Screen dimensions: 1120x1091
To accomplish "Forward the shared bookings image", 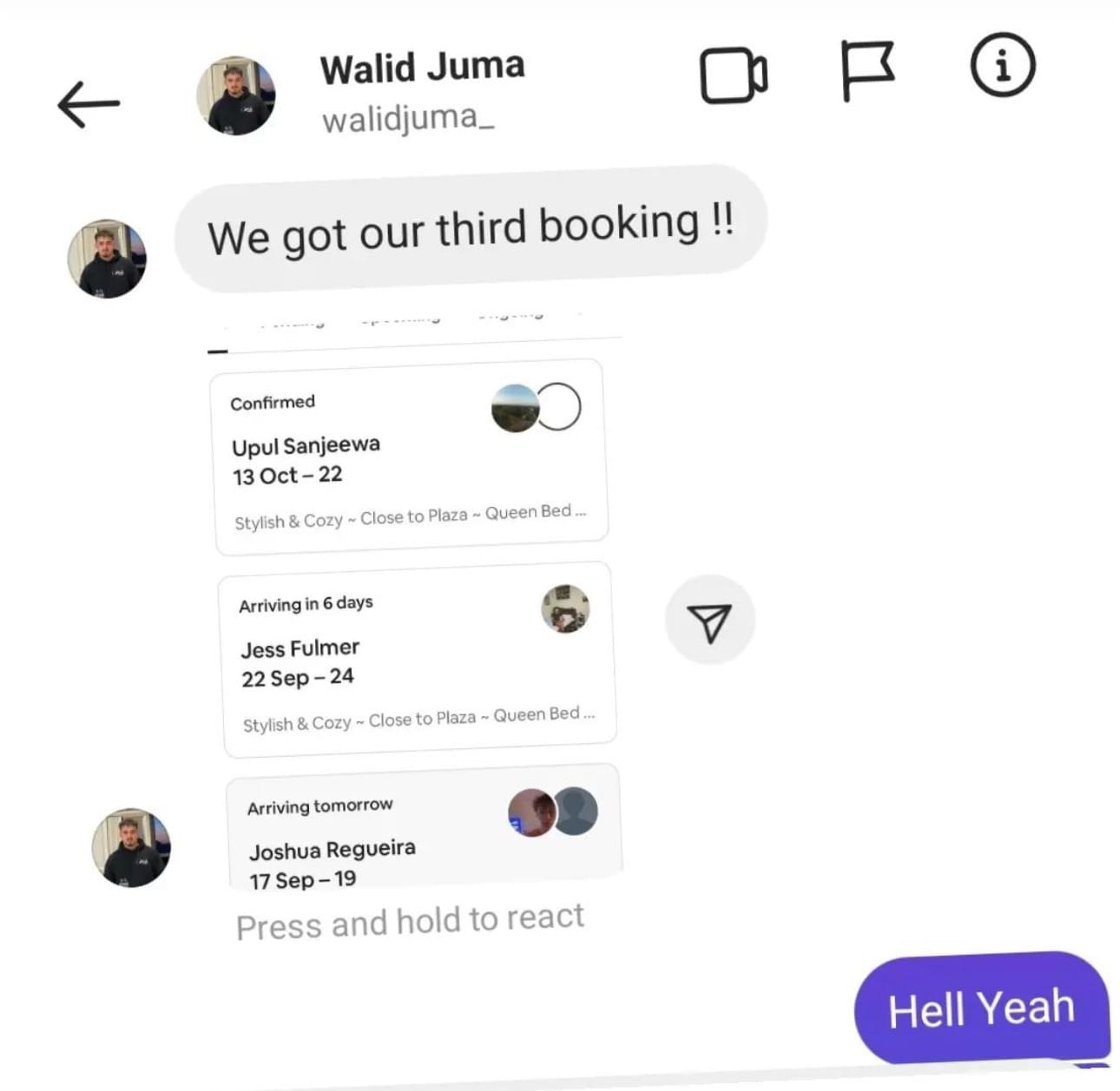I will (x=709, y=621).
